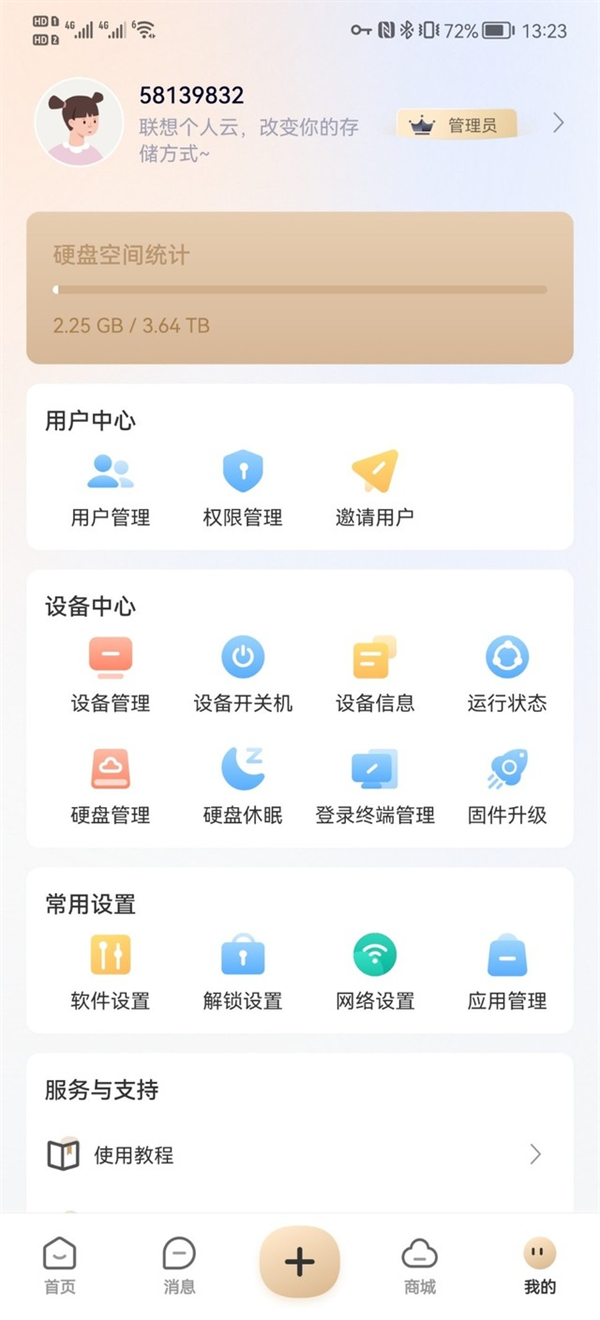Tap 硬盘休眠 setting
The image size is (600, 1320).
pos(243,787)
